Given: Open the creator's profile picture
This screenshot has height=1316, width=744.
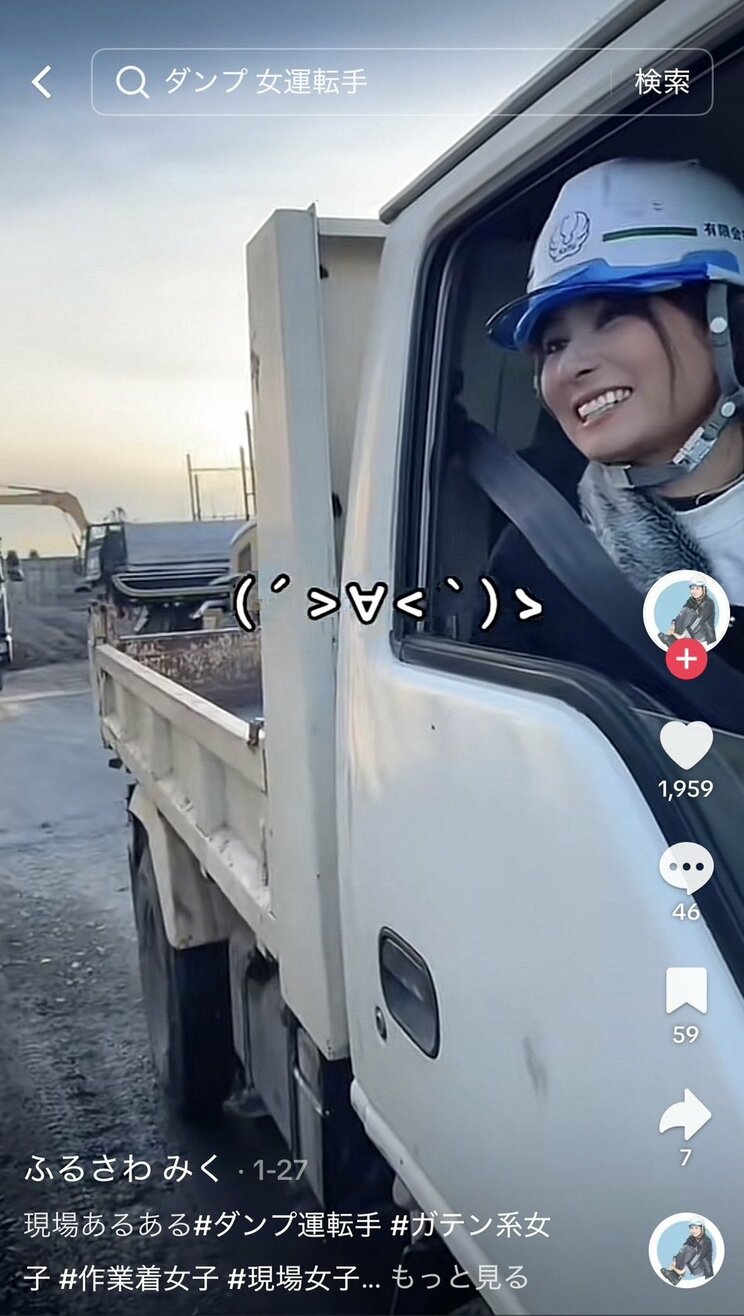Looking at the screenshot, I should [686, 612].
